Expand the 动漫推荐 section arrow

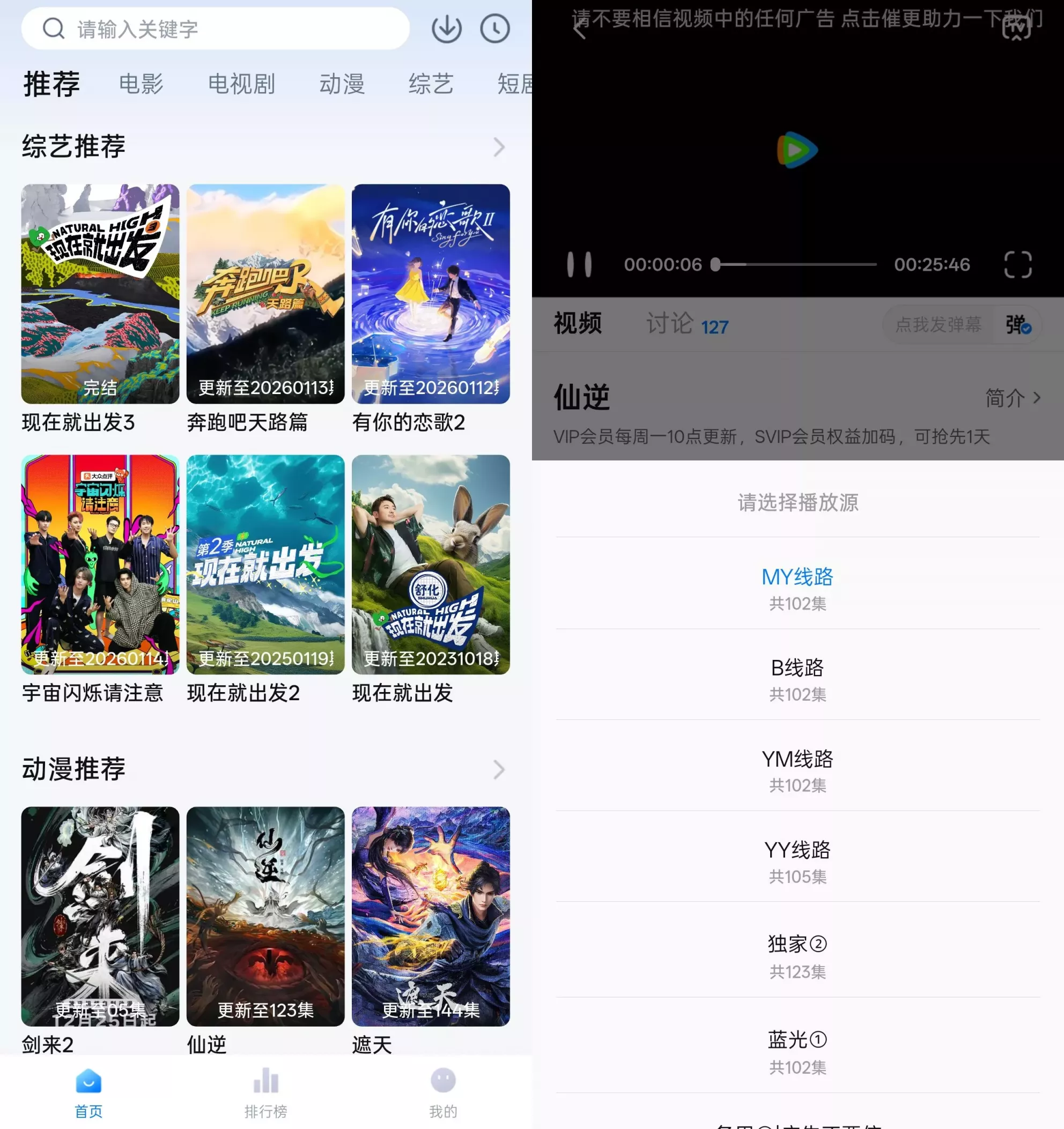(498, 770)
